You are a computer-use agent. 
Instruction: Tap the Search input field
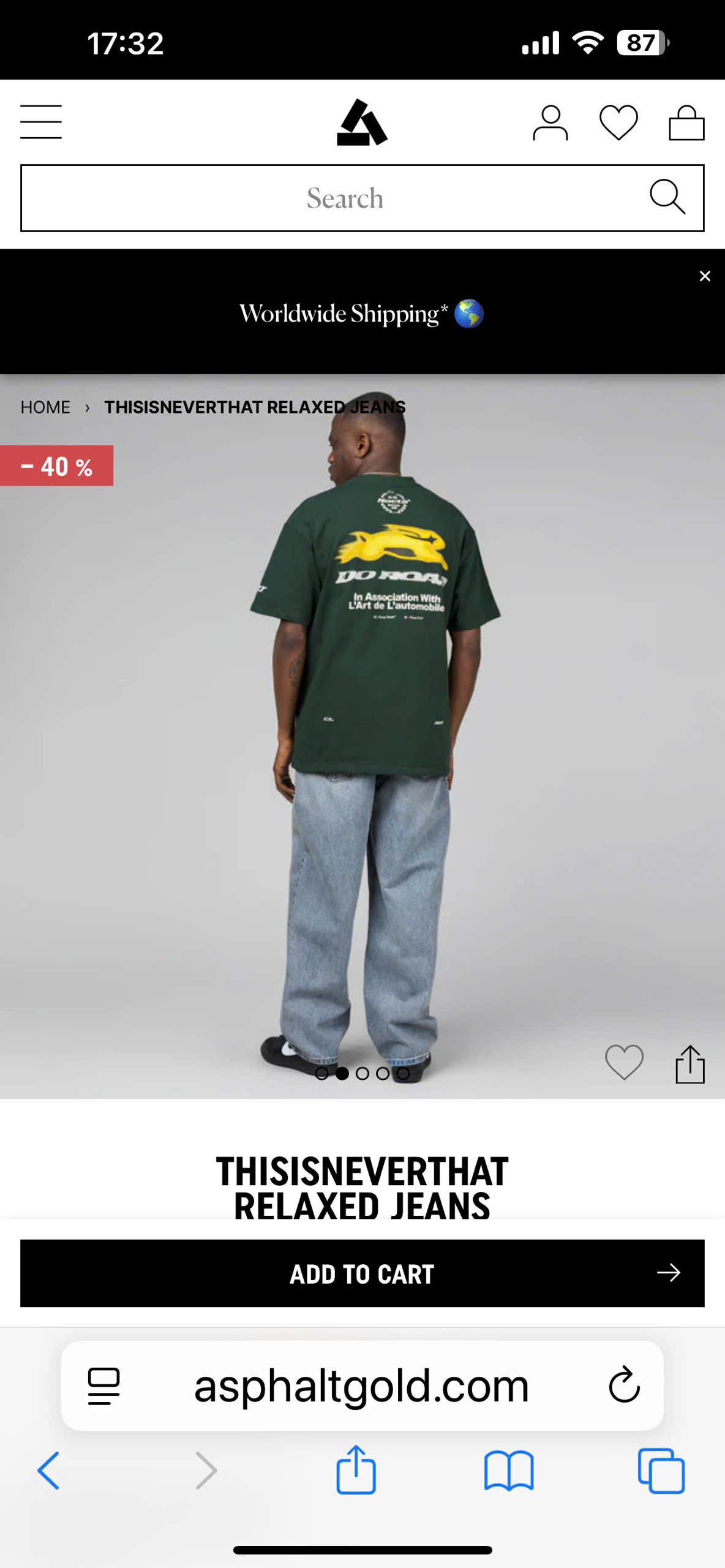345,198
